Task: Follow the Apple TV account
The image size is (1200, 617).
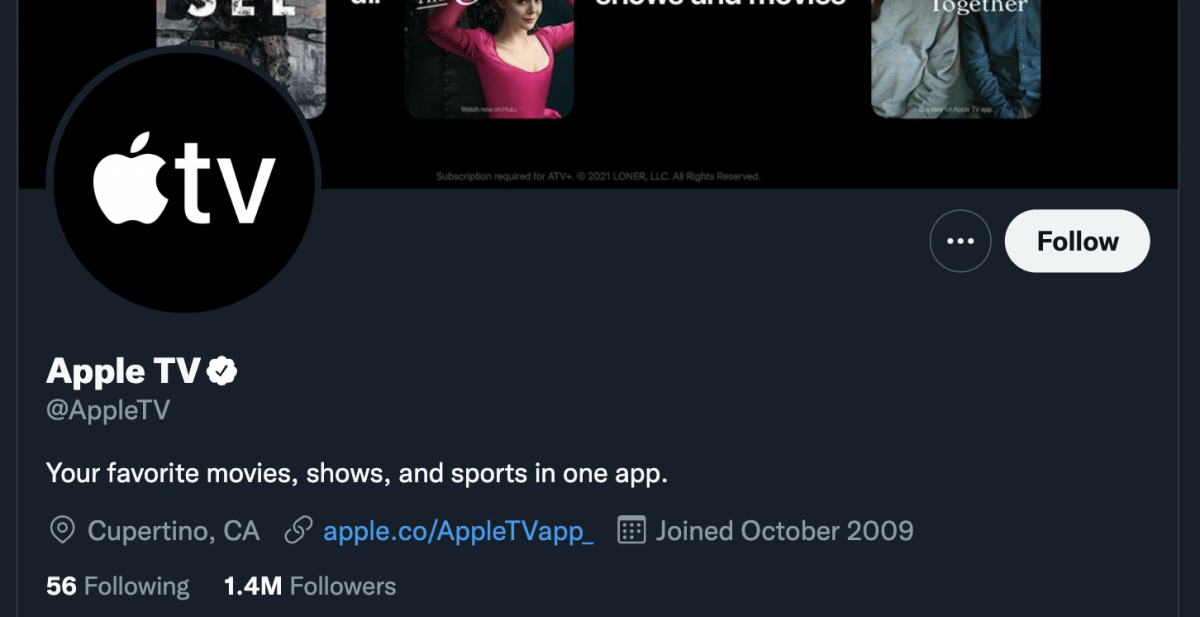Action: 1076,241
